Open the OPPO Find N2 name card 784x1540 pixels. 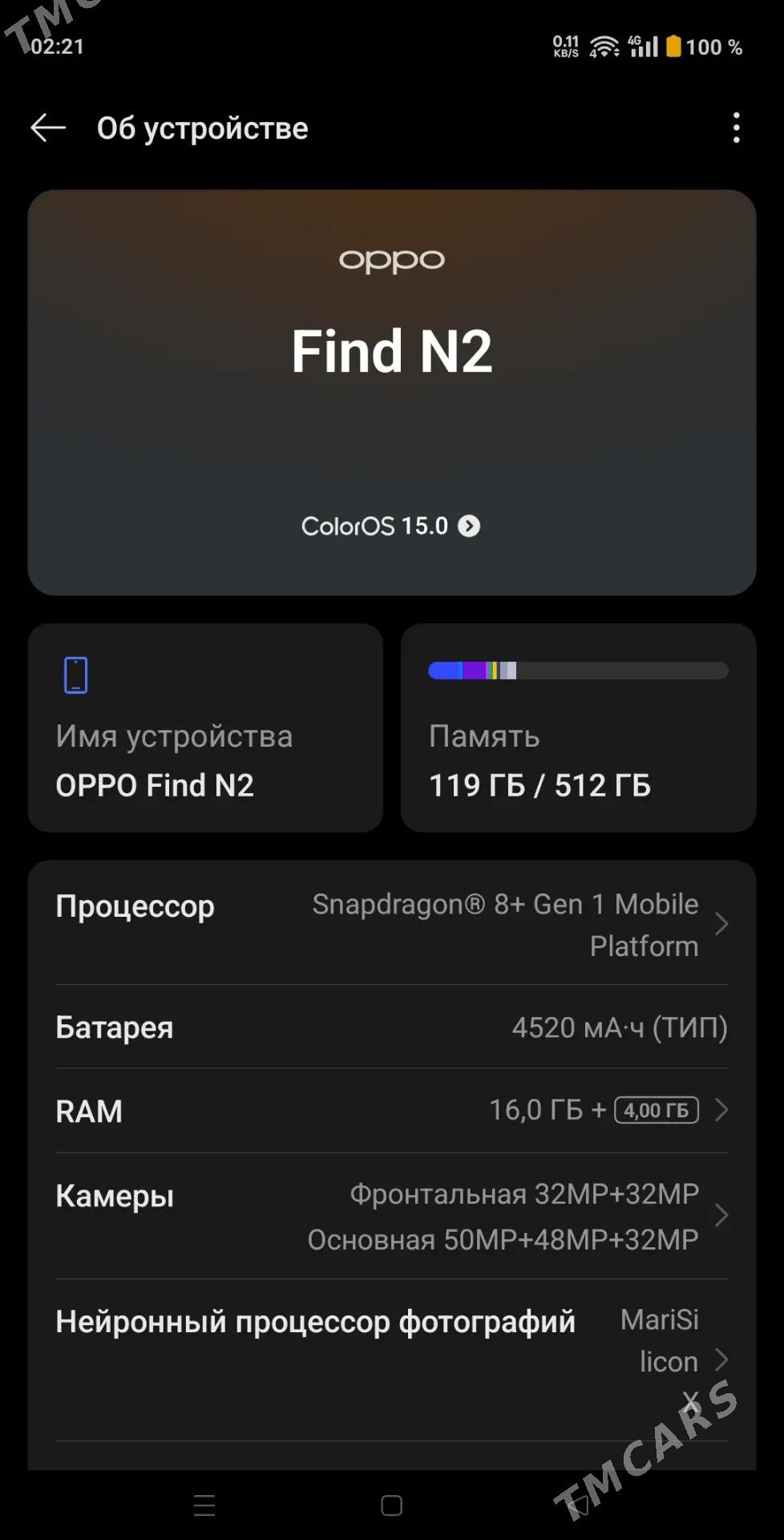[x=205, y=728]
